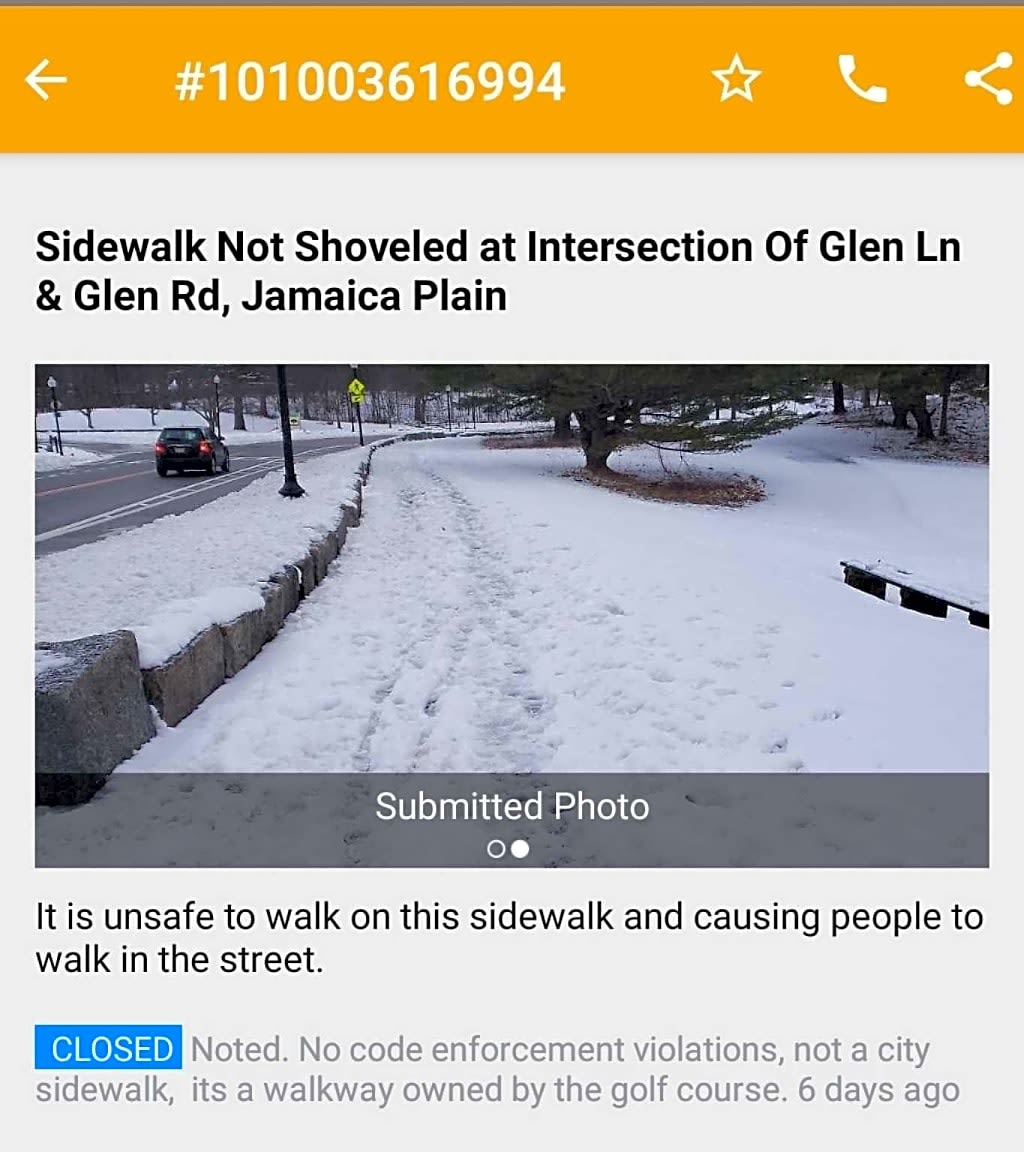Toggle the favorite star for report 101003616994
This screenshot has height=1152, width=1024.
coord(737,78)
